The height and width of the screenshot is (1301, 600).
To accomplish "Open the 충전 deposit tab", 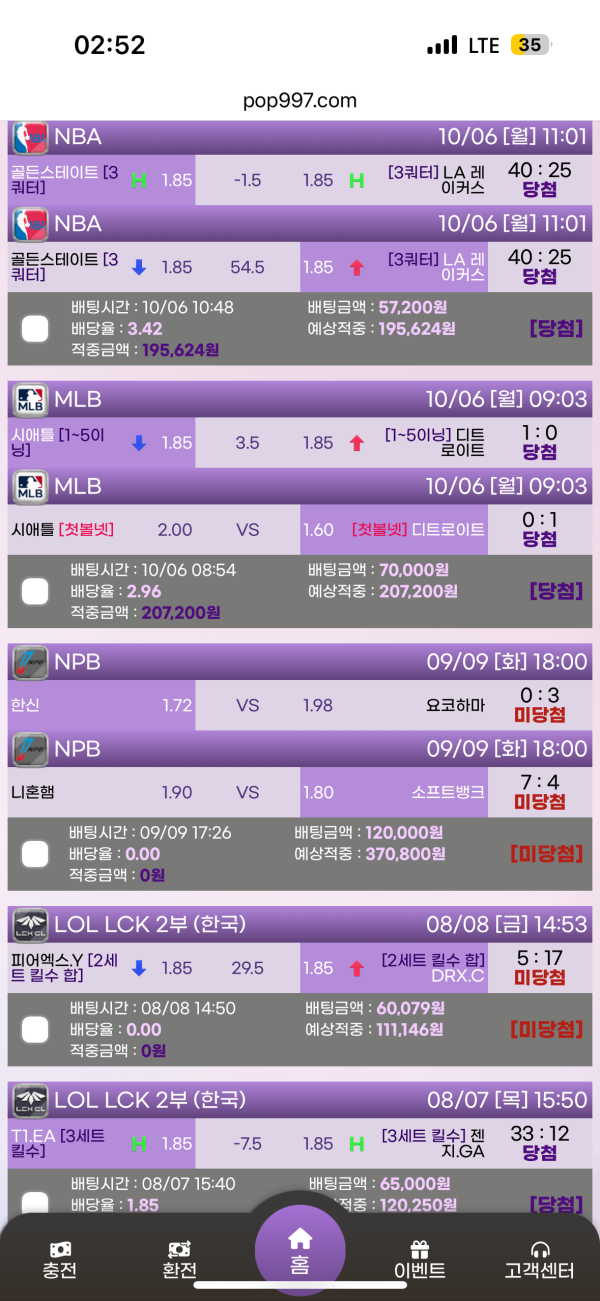I will tap(60, 1260).
